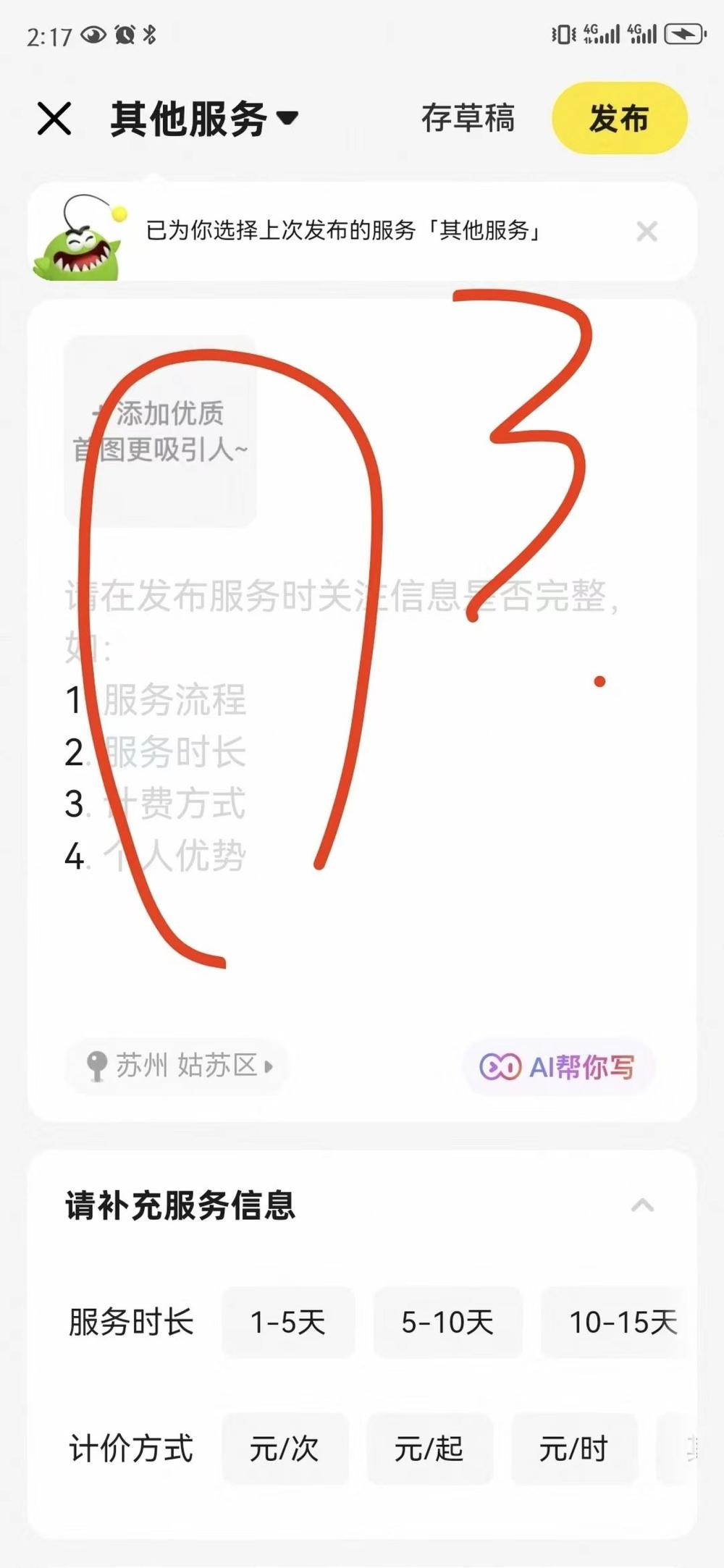Pick 元/时 pricing option
724x1568 pixels.
pyautogui.click(x=573, y=1449)
